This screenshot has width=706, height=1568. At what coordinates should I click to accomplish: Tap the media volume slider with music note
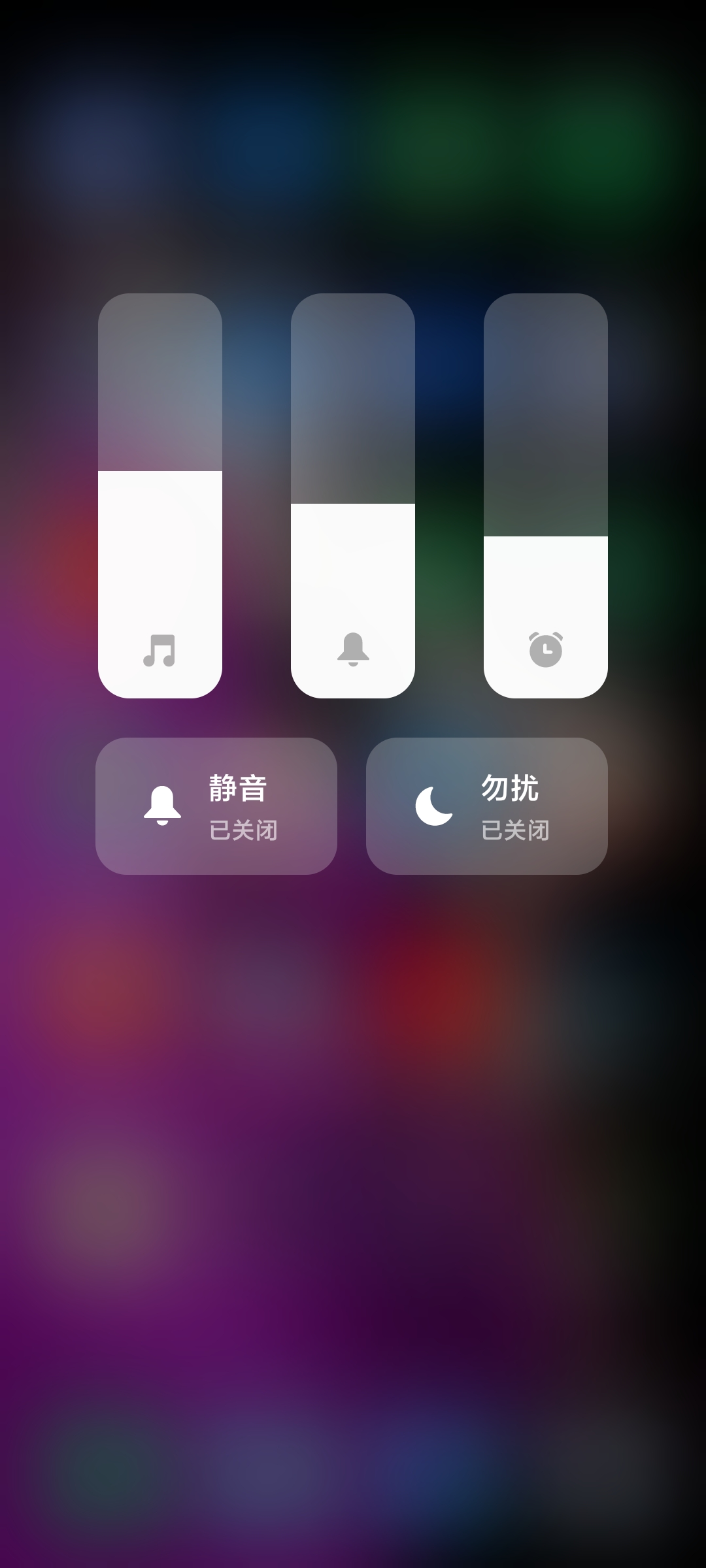point(160,496)
